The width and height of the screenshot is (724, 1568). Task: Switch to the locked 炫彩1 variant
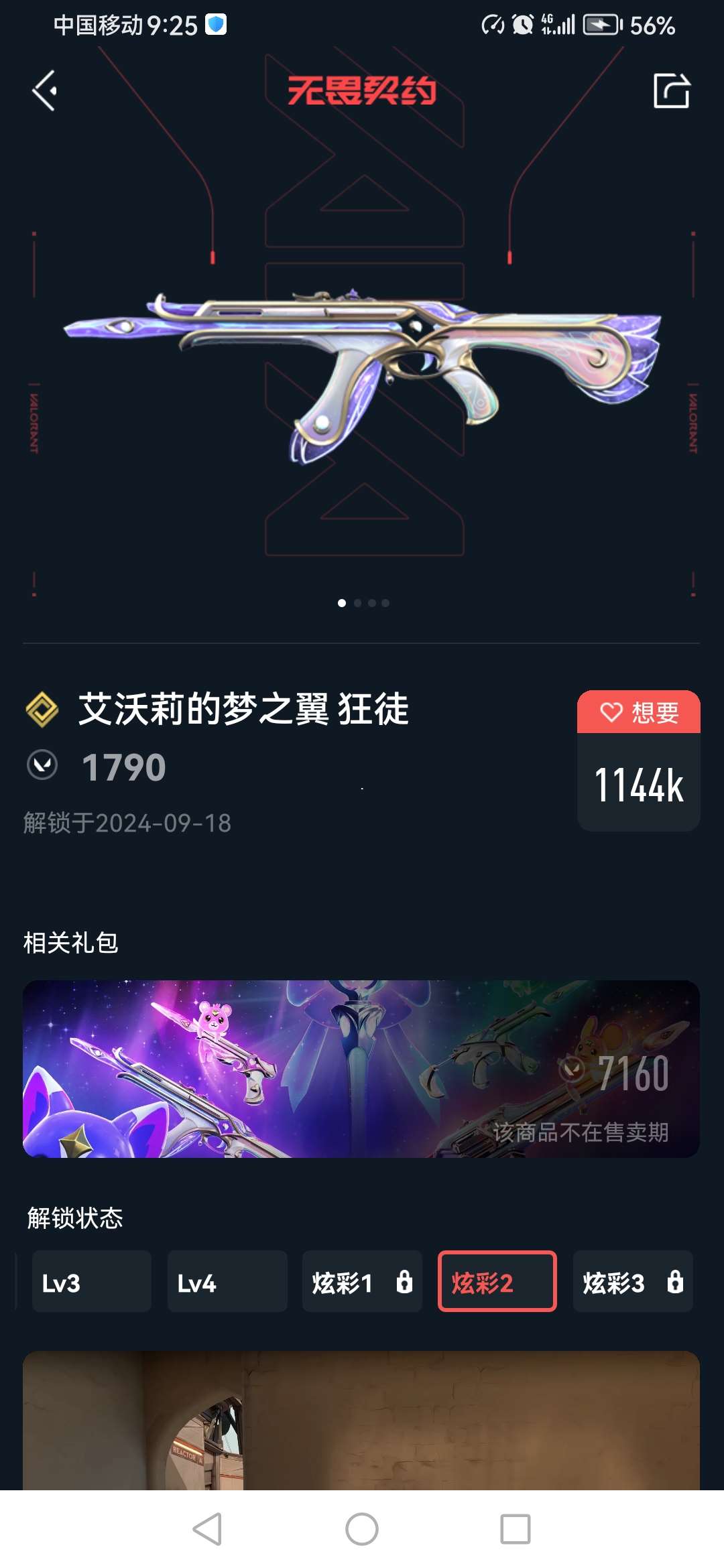[x=362, y=1281]
